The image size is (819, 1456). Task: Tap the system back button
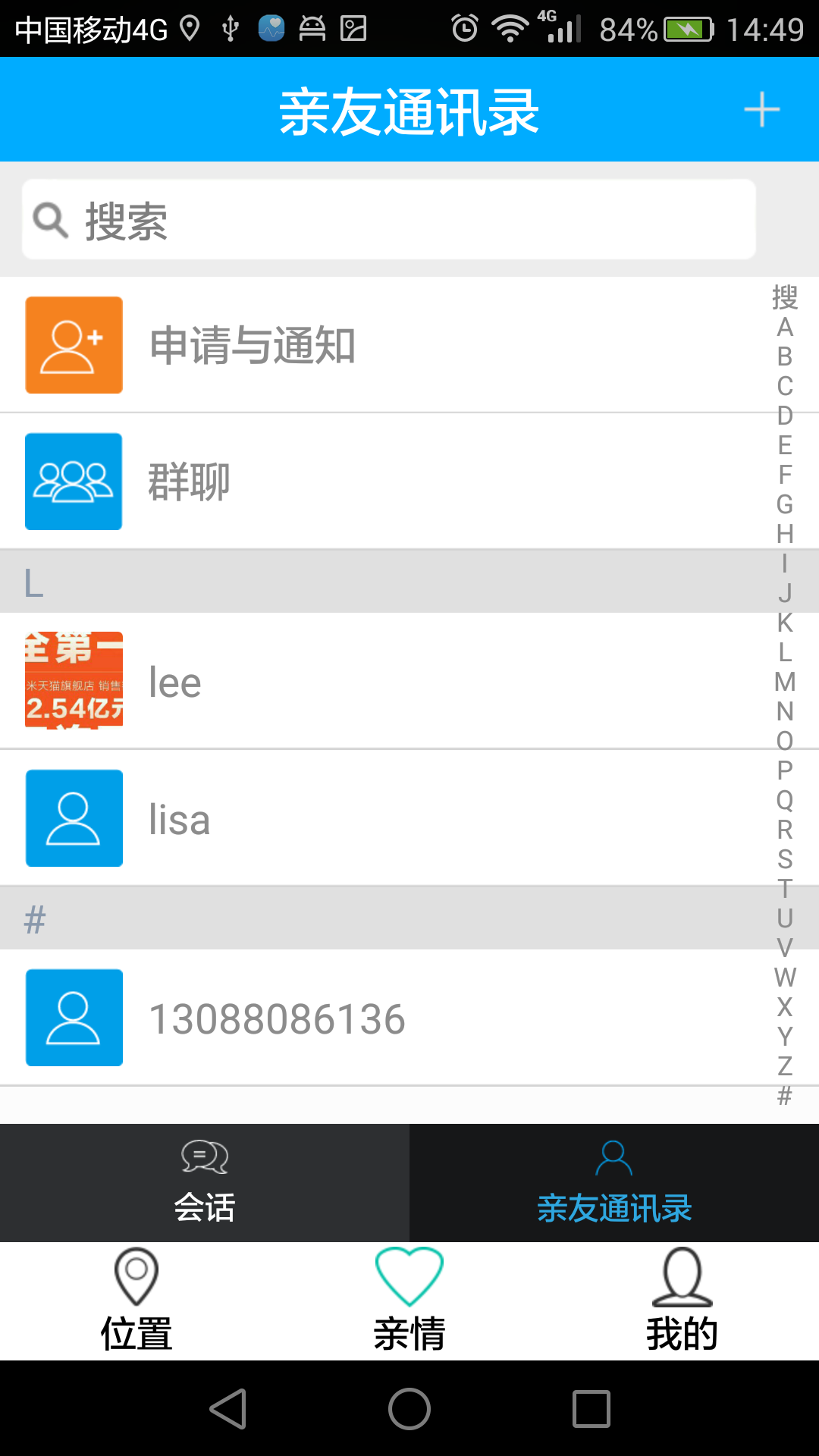tap(227, 1409)
